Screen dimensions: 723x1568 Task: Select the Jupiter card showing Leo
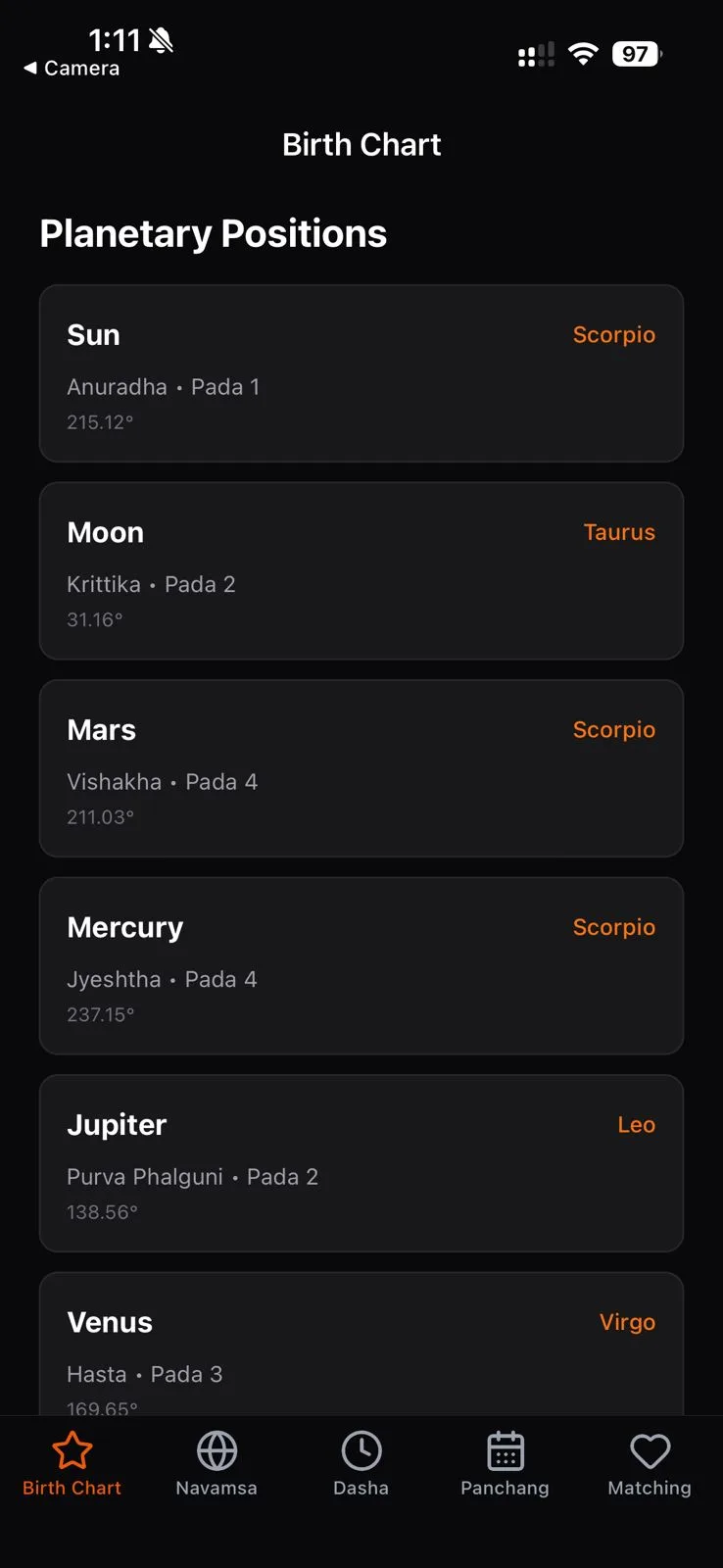(361, 1163)
